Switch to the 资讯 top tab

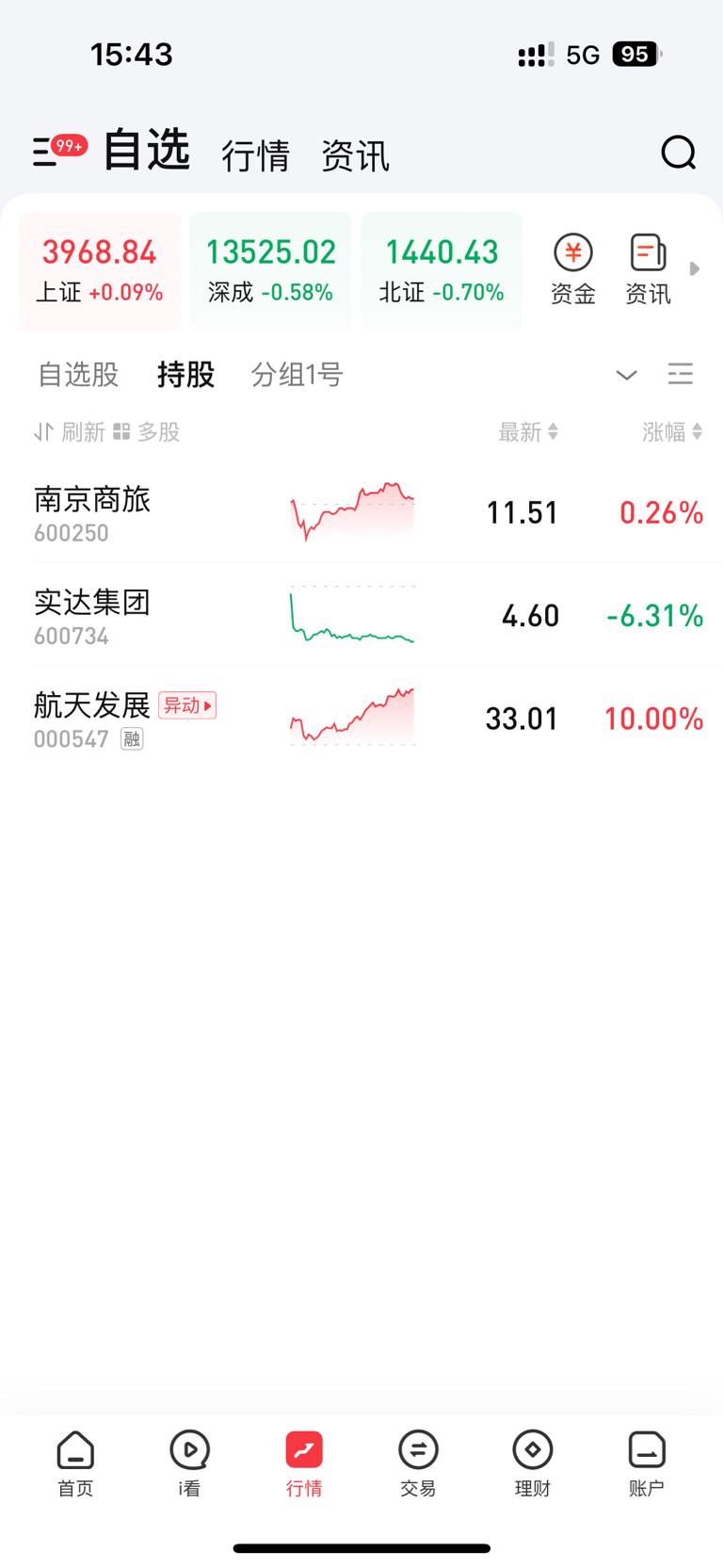tap(355, 155)
